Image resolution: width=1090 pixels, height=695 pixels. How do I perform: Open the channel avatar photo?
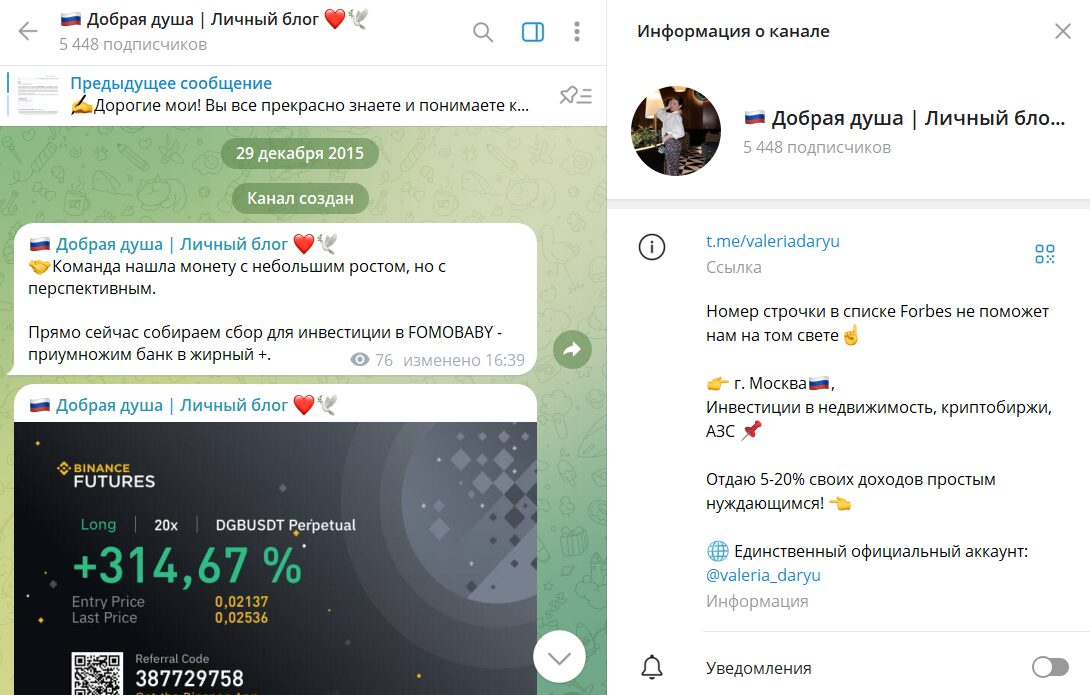tap(676, 131)
